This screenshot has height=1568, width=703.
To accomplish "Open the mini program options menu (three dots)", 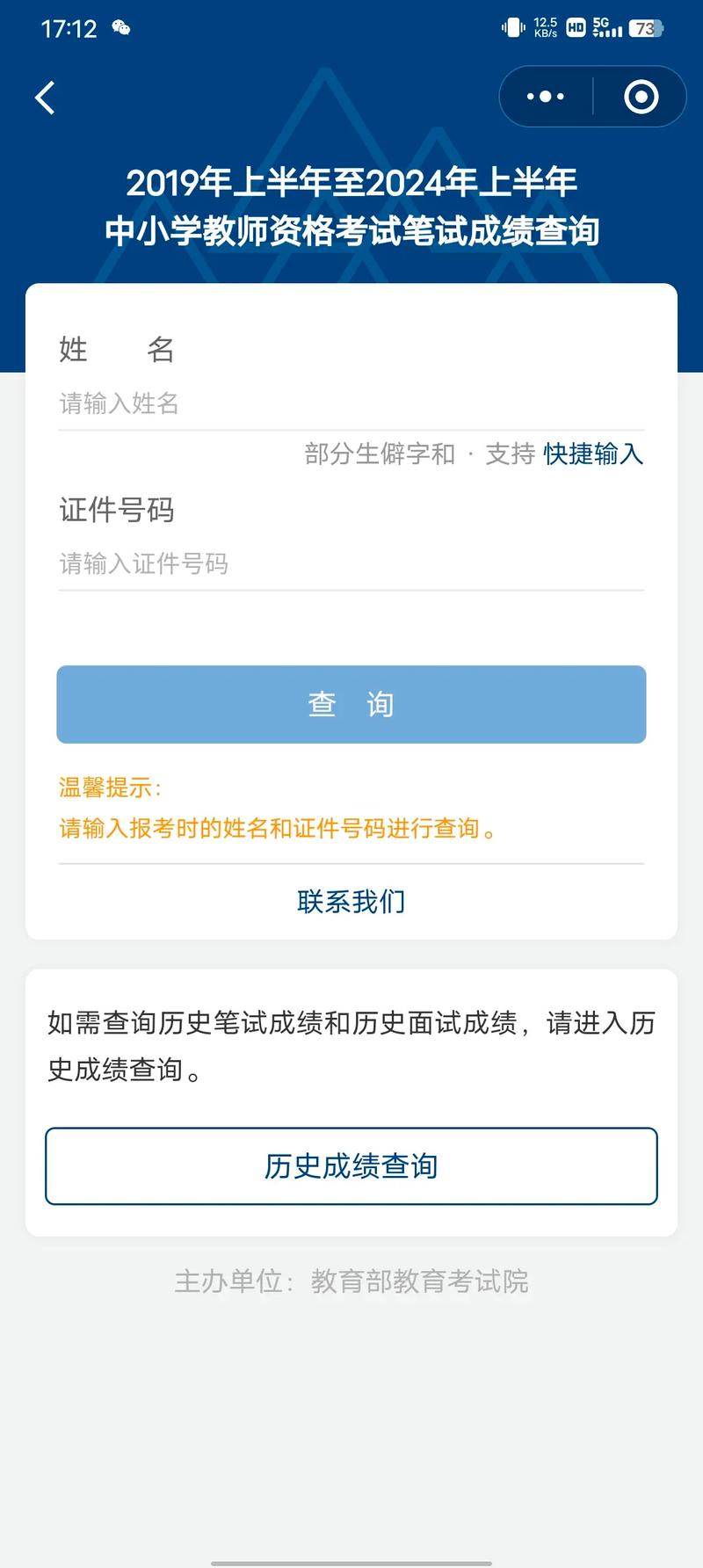I will pyautogui.click(x=544, y=97).
